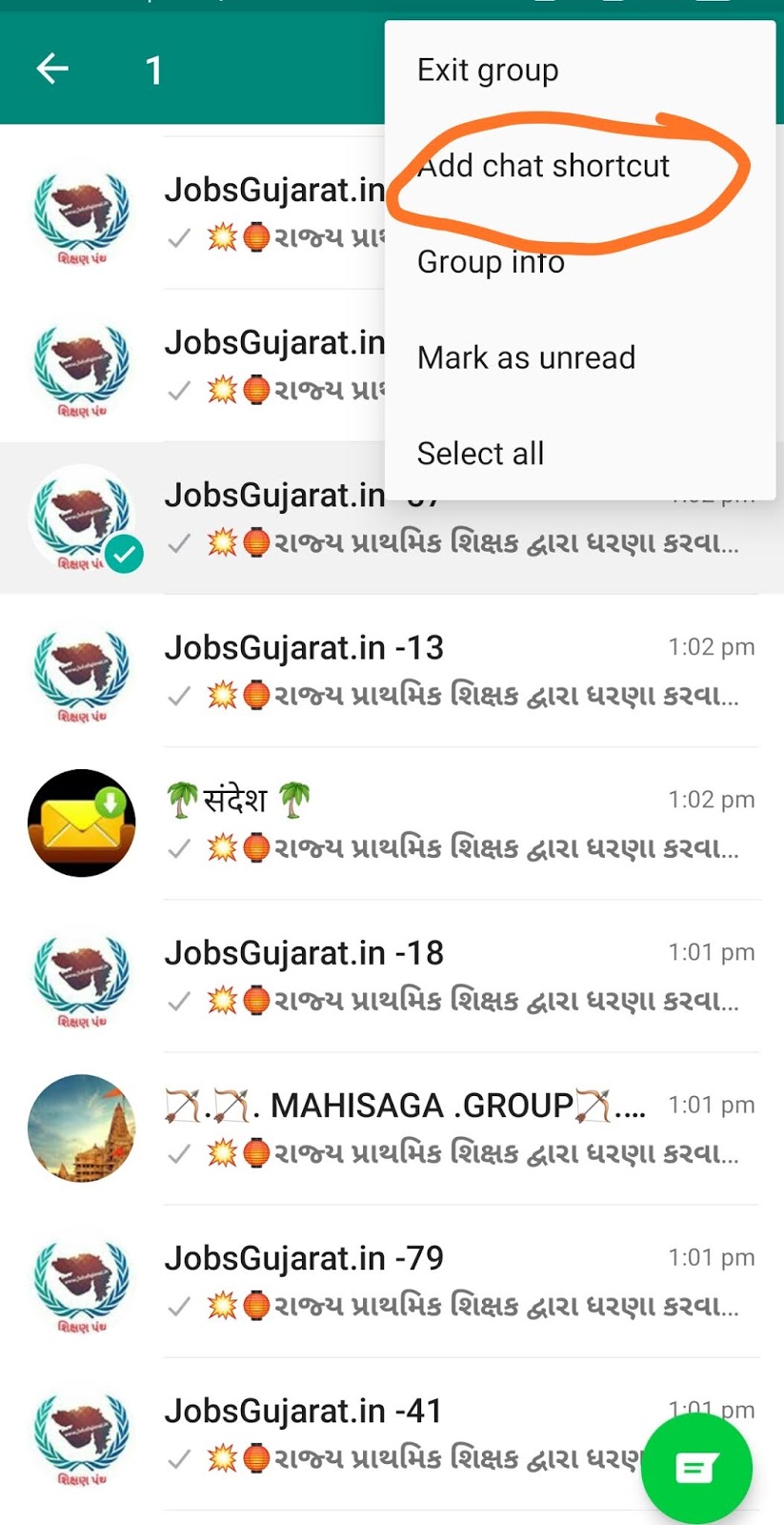Select Exit group from the menu

pyautogui.click(x=488, y=71)
